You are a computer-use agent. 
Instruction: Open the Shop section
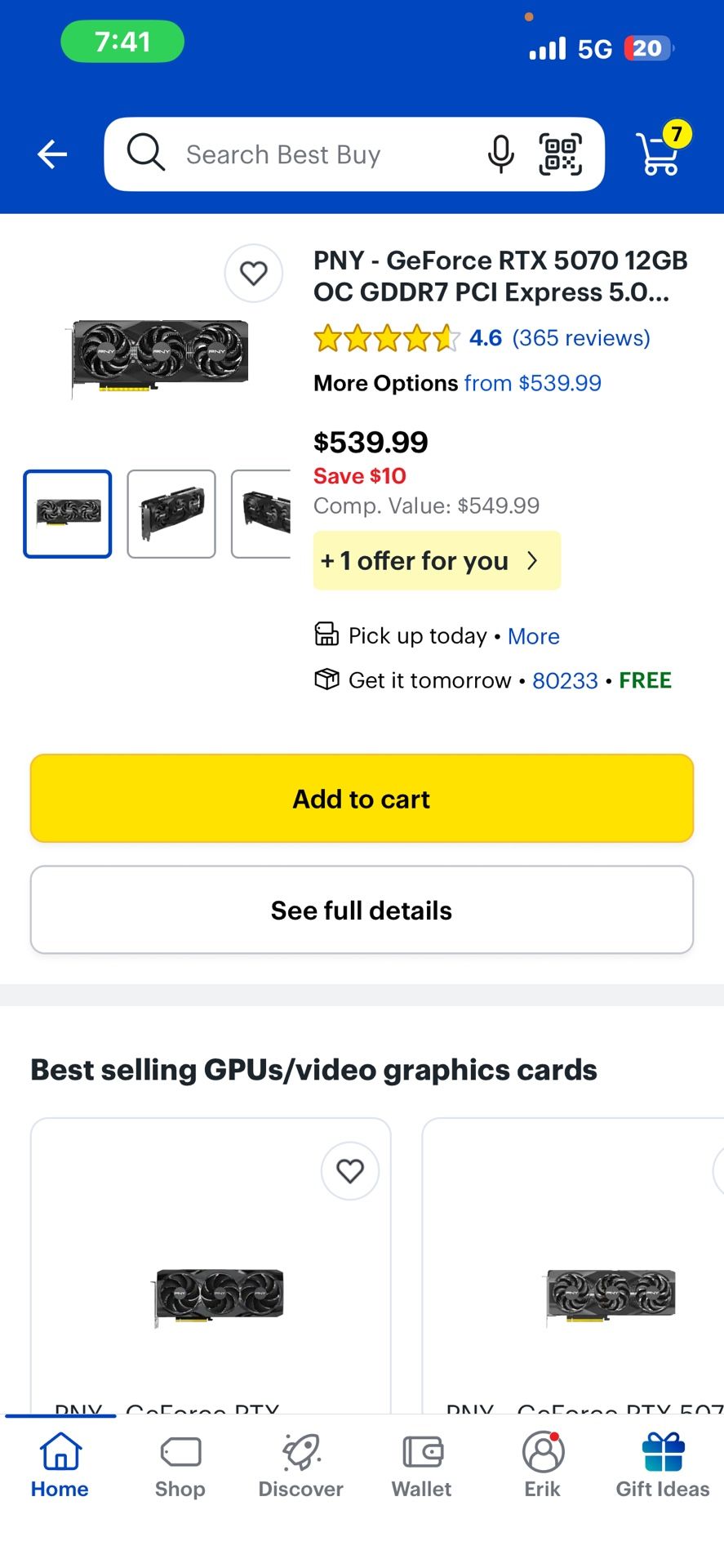pos(180,1466)
